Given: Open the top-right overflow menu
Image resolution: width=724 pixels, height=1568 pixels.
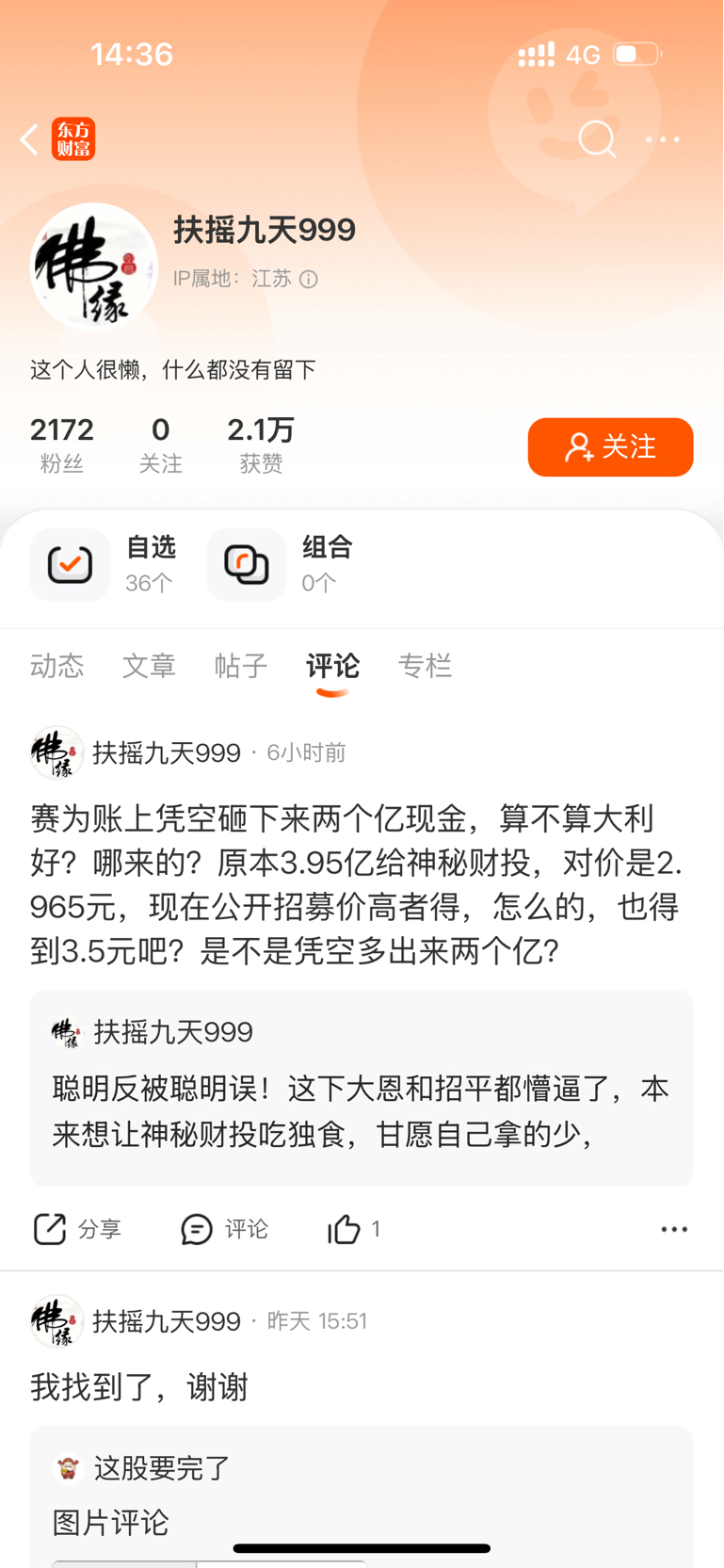Looking at the screenshot, I should (663, 139).
